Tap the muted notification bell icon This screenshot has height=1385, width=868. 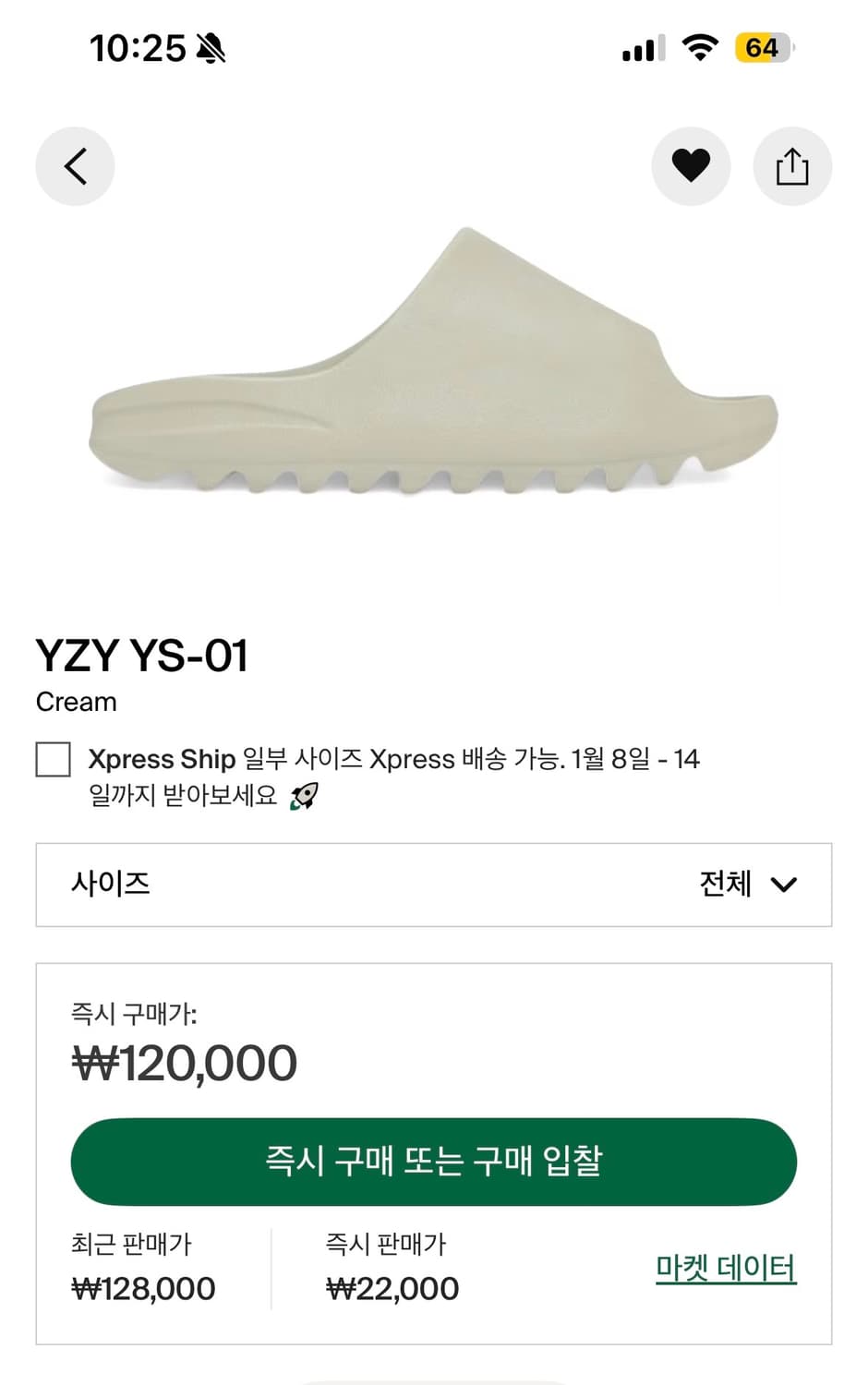[211, 47]
